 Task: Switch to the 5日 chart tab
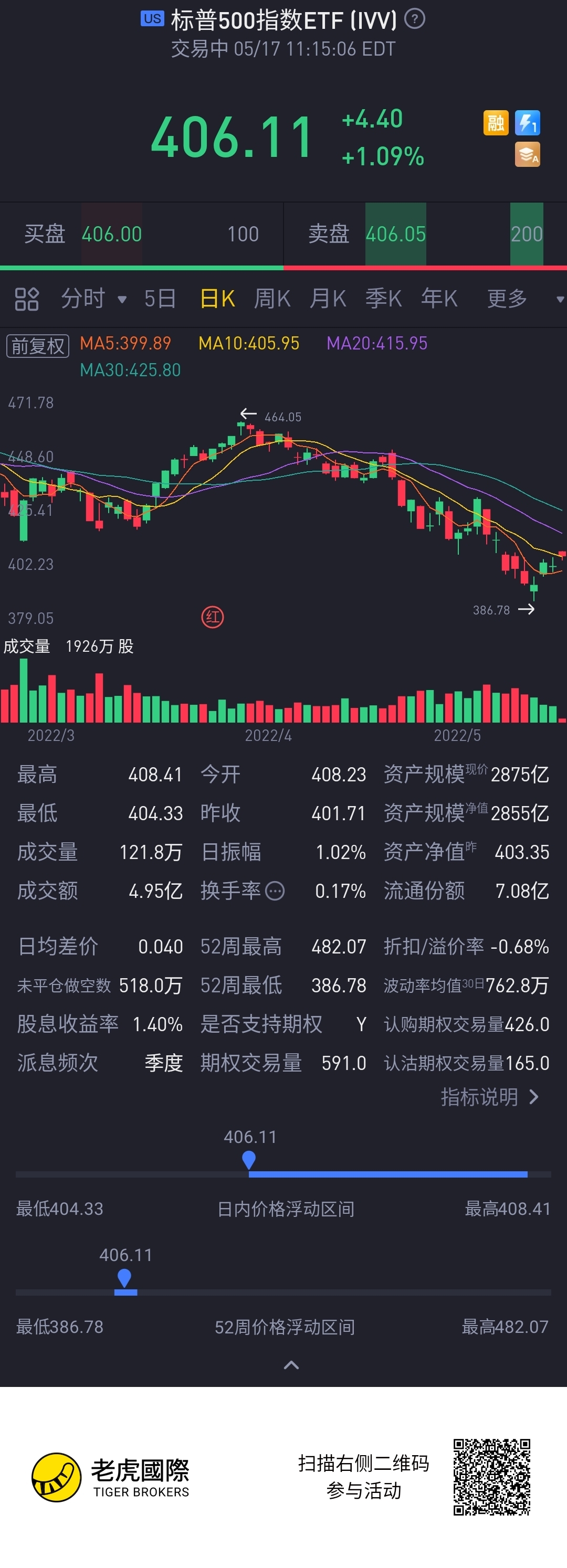tap(160, 299)
